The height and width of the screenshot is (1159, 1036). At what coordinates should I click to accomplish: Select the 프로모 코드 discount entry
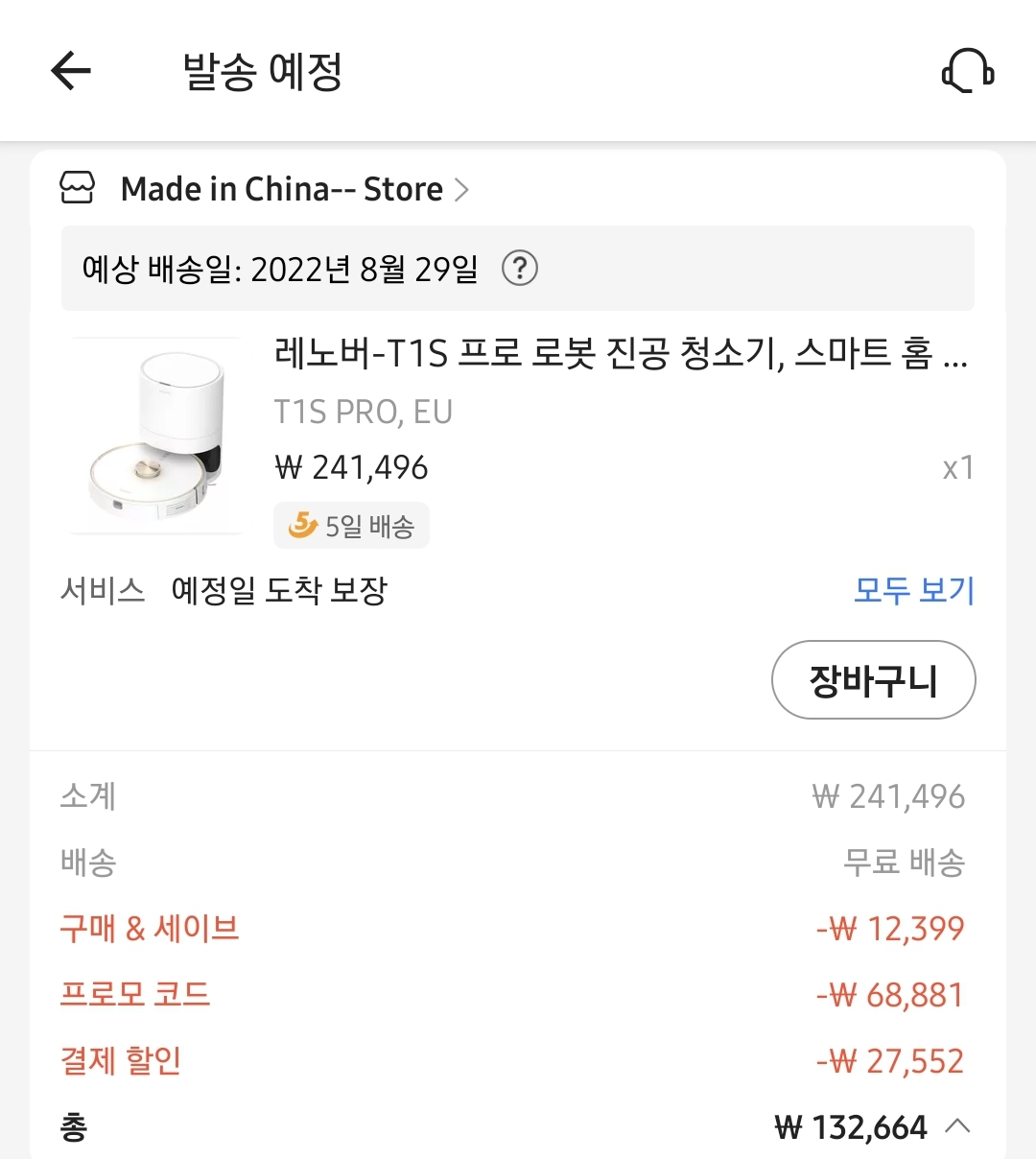pos(134,994)
